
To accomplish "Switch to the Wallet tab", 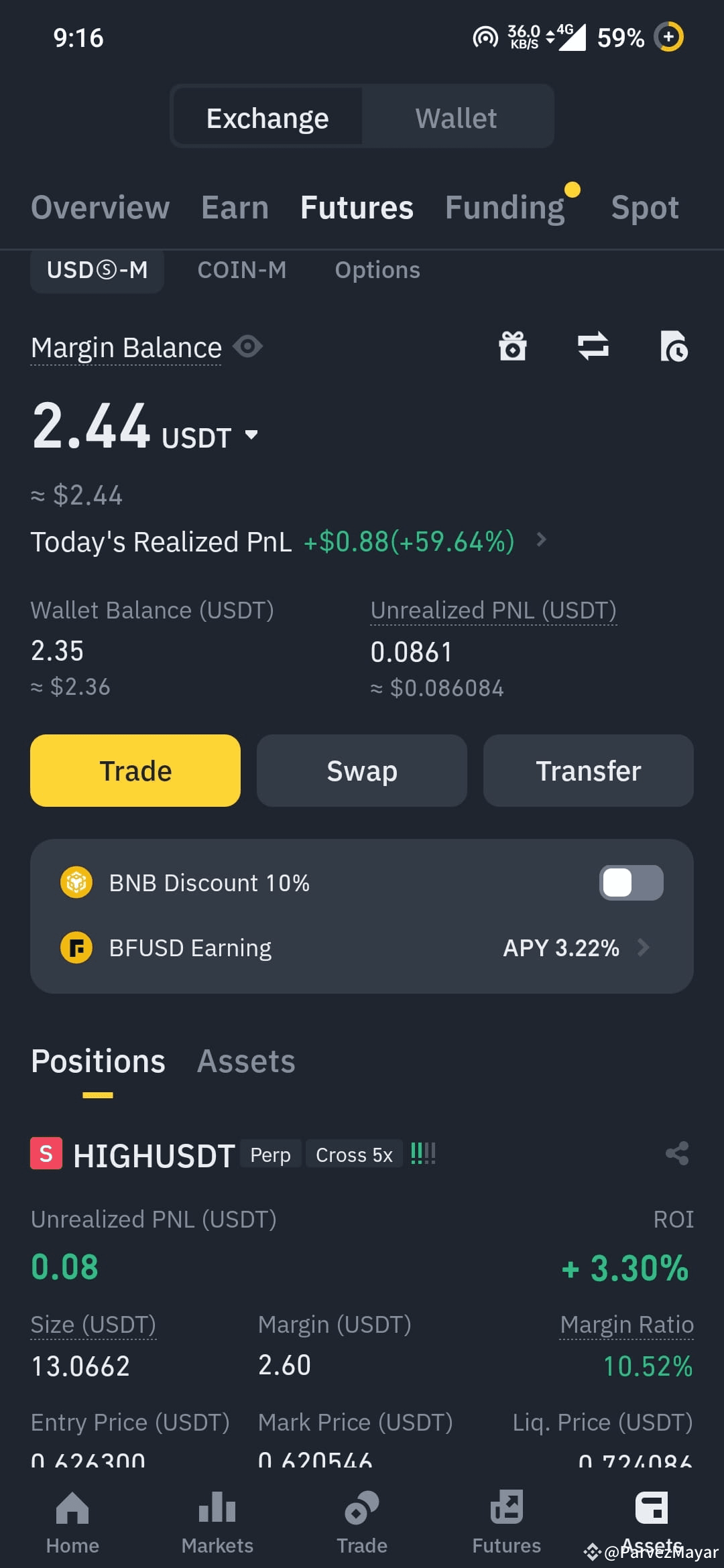I will click(x=457, y=117).
